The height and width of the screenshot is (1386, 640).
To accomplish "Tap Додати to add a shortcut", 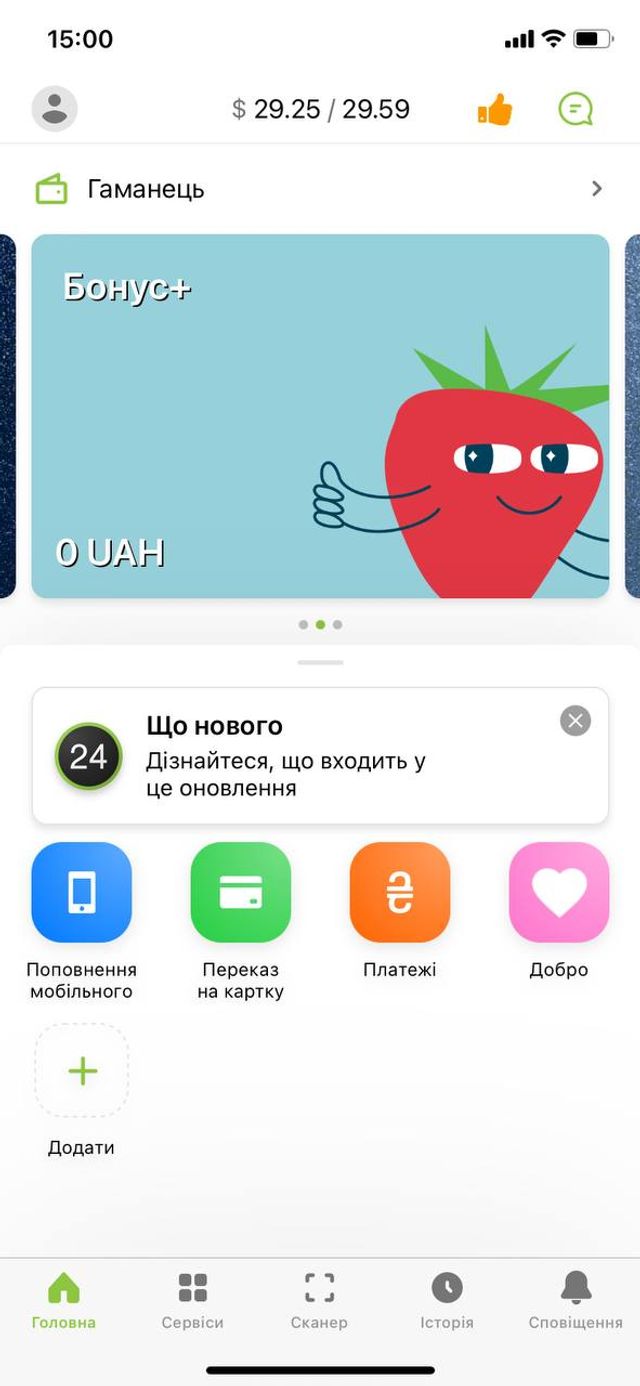I will point(82,1071).
